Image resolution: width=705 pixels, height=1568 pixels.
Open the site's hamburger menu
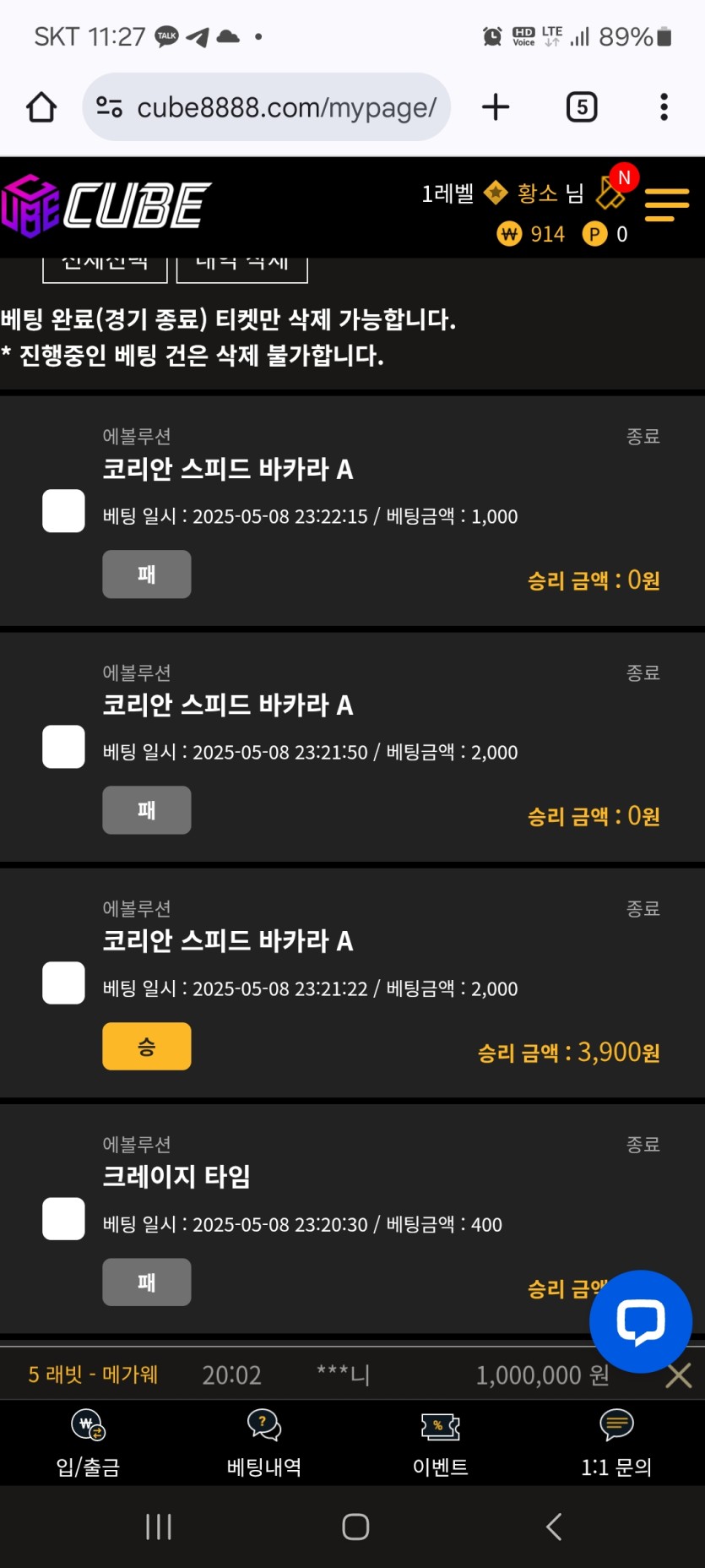coord(667,205)
